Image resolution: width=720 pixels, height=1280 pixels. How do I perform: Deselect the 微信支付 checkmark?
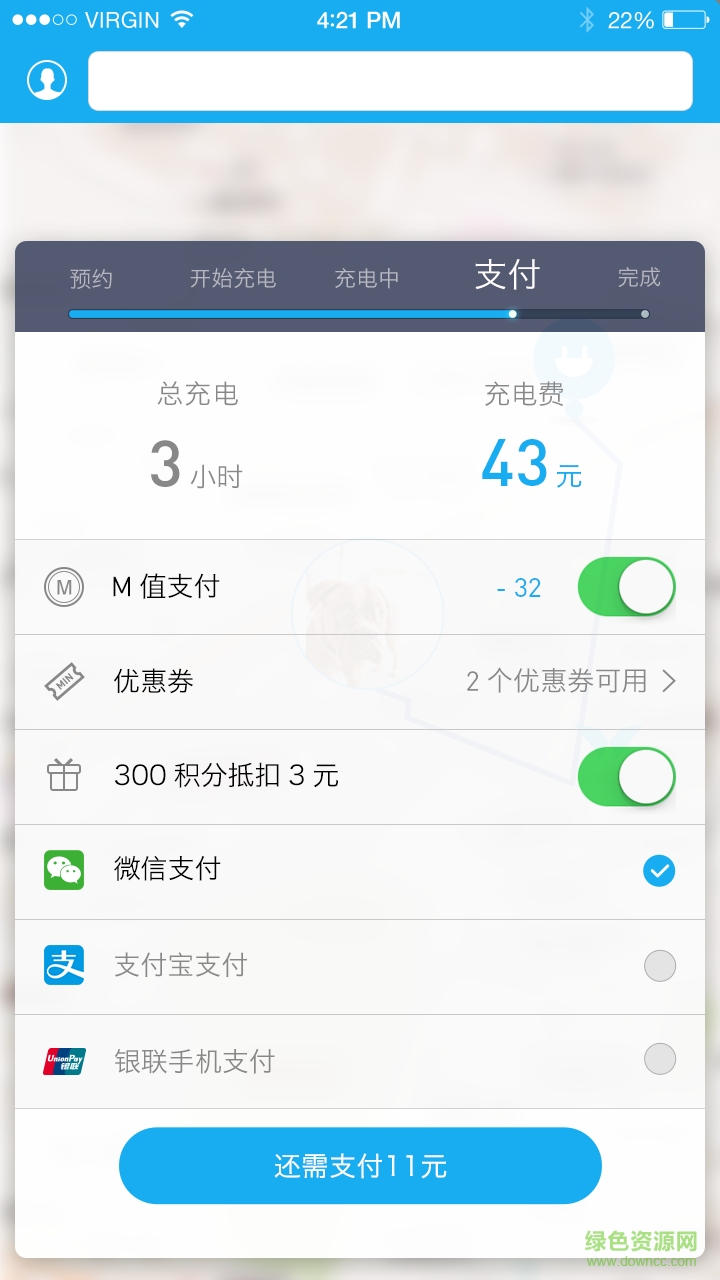(x=659, y=870)
